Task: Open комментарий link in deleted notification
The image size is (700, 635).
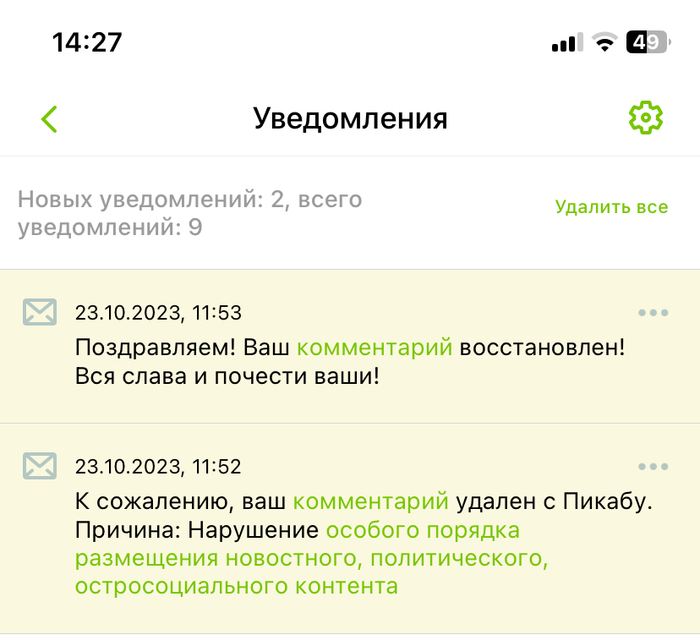Action: coord(370,502)
